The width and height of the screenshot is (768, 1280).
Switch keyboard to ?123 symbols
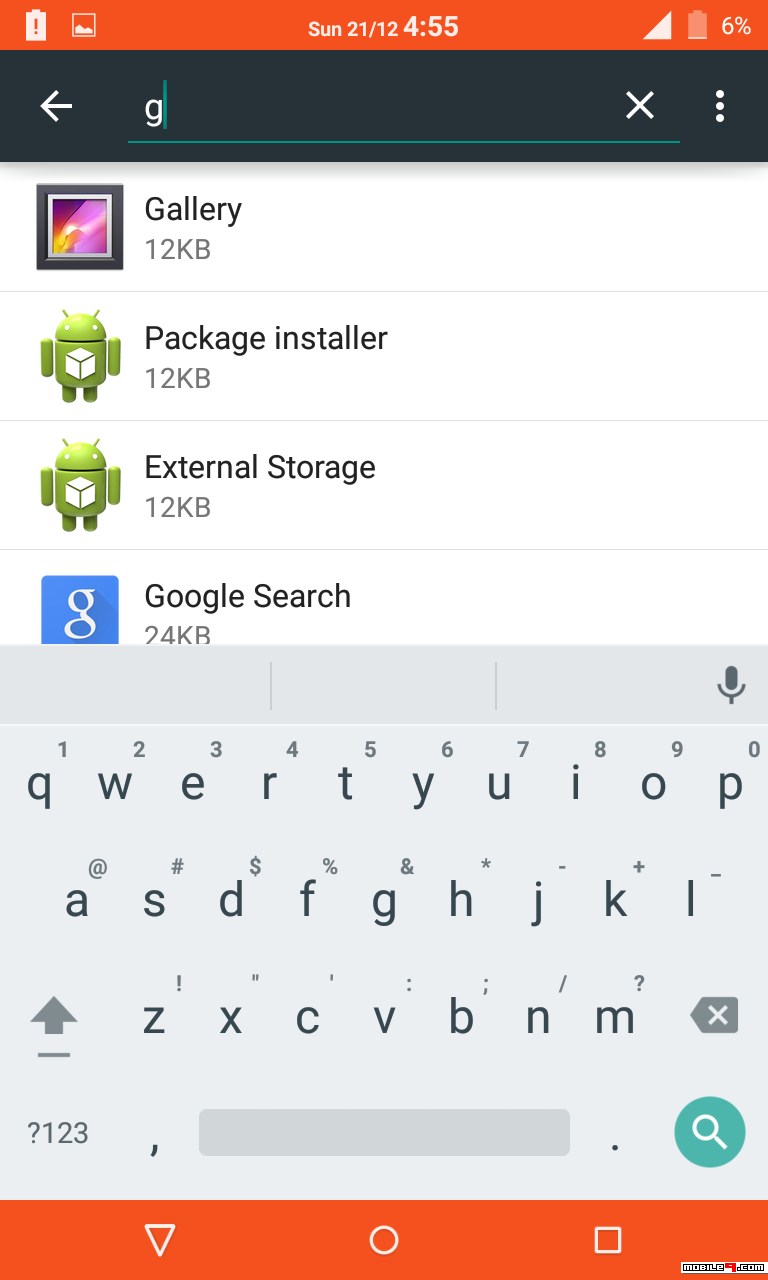click(58, 1133)
